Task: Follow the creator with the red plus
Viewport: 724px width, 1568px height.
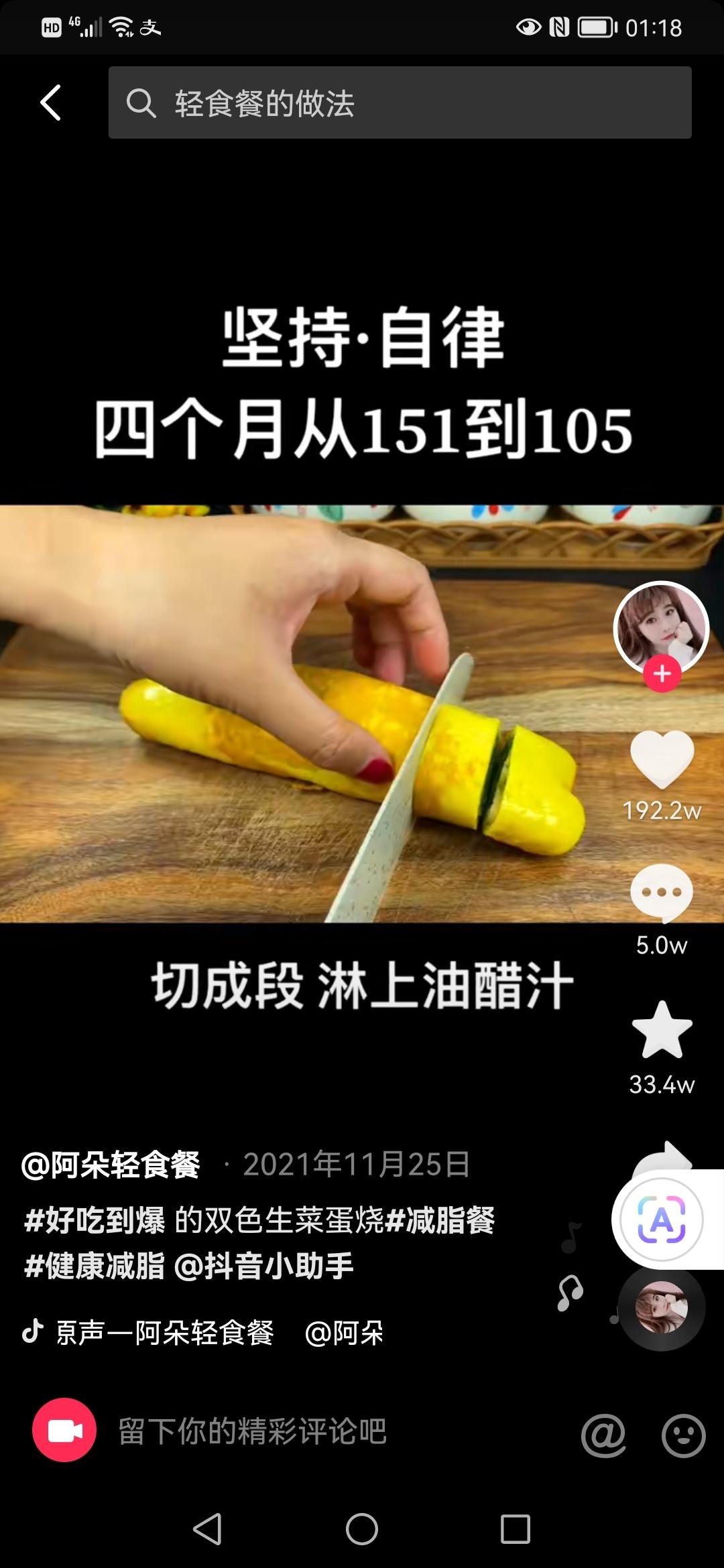Action: (x=662, y=673)
